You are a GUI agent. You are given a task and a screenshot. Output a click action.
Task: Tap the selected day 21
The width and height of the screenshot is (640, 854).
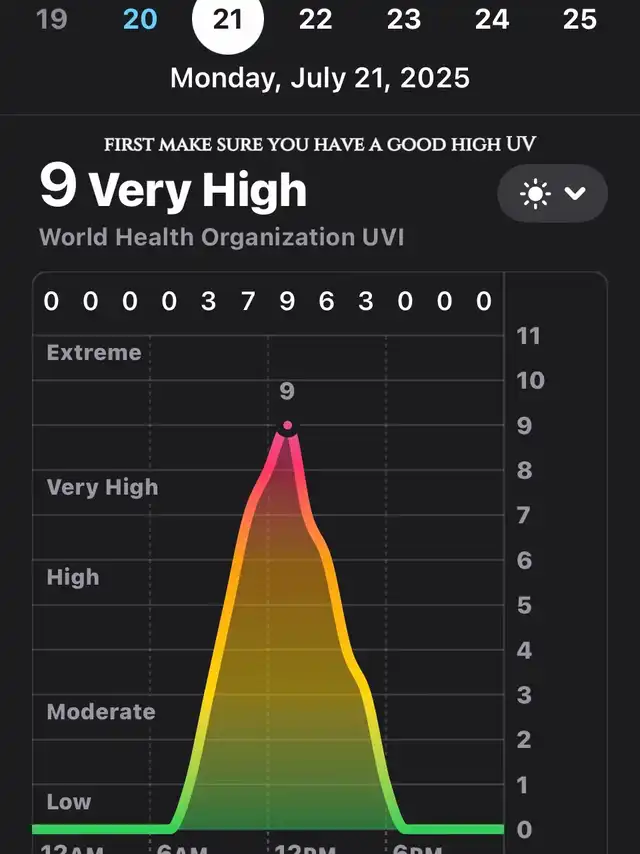[x=228, y=20]
